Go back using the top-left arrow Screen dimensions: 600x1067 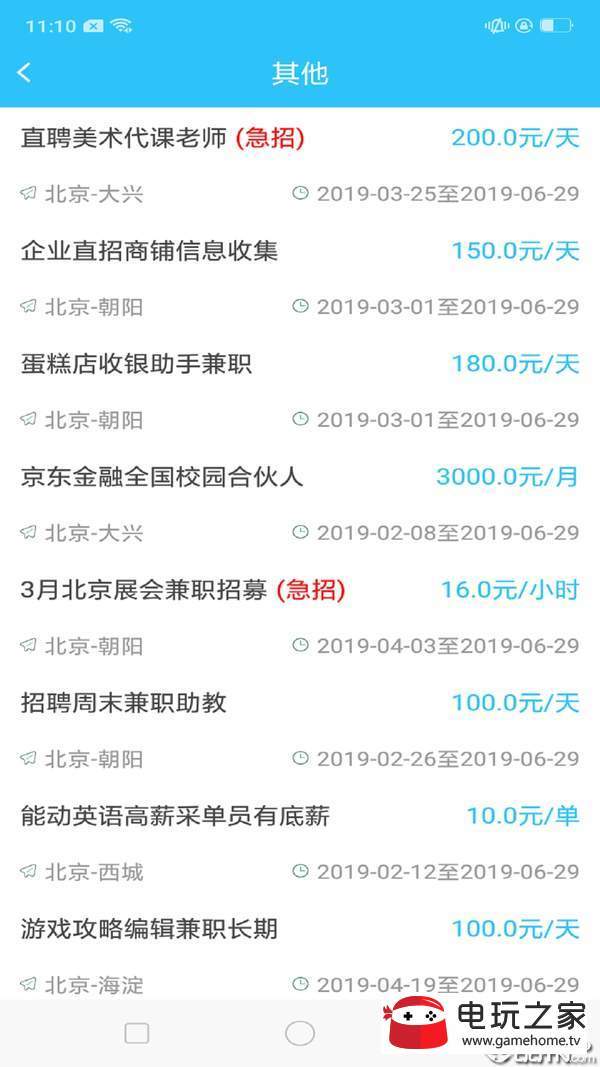(x=24, y=73)
